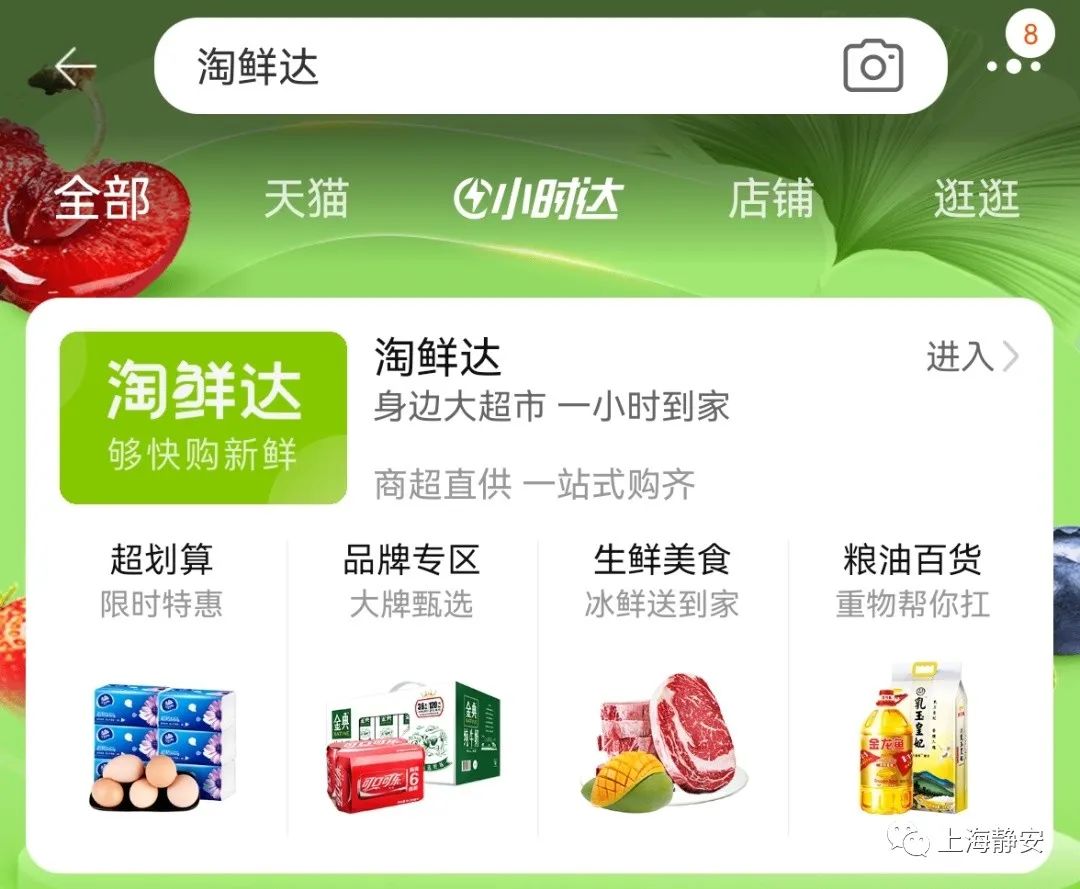The height and width of the screenshot is (889, 1080).
Task: Go back using the arrow icon
Action: coord(75,67)
